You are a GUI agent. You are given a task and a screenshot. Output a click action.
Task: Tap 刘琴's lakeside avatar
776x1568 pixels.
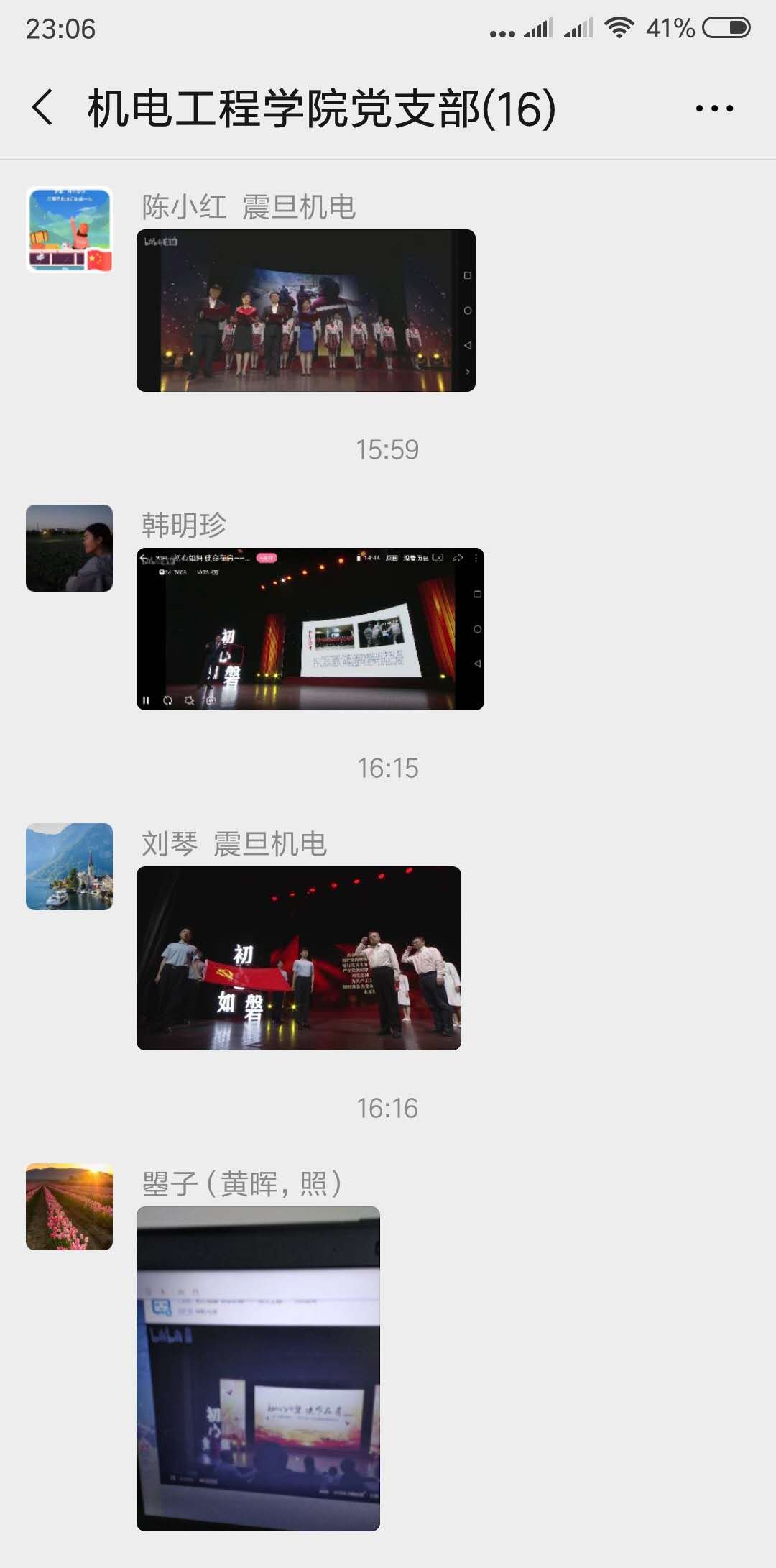69,866
